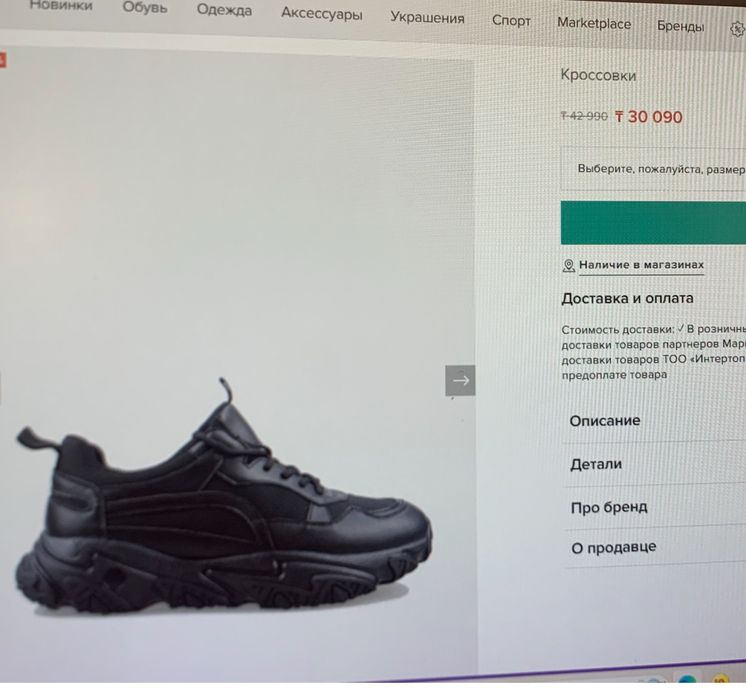The image size is (746, 699).
Task: Check 'Наличие в магазинах' store availability
Action: pyautogui.click(x=641, y=265)
